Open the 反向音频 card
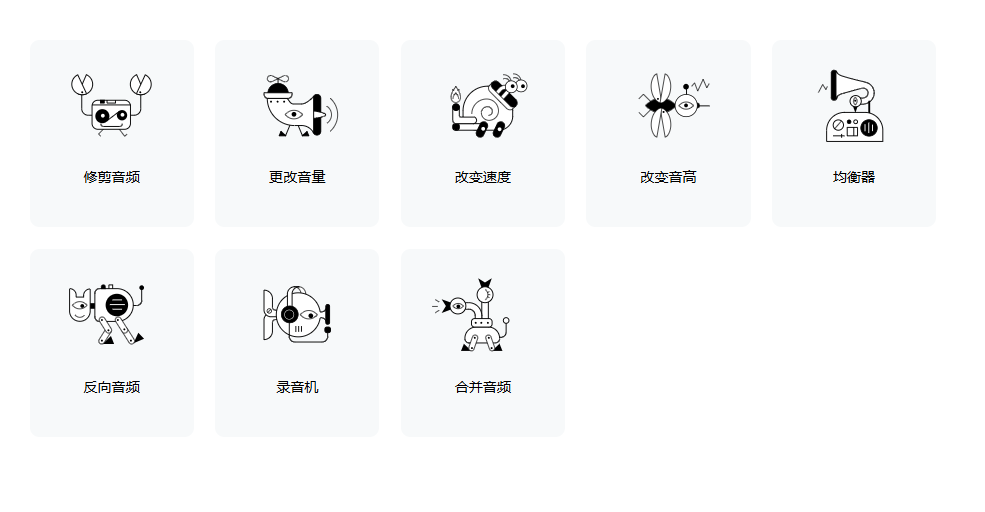985x512 pixels. [x=112, y=342]
